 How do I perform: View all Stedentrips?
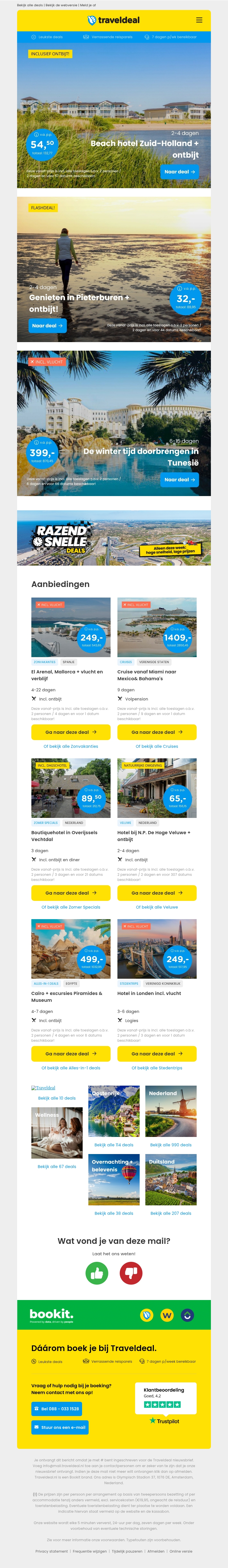156,1068
